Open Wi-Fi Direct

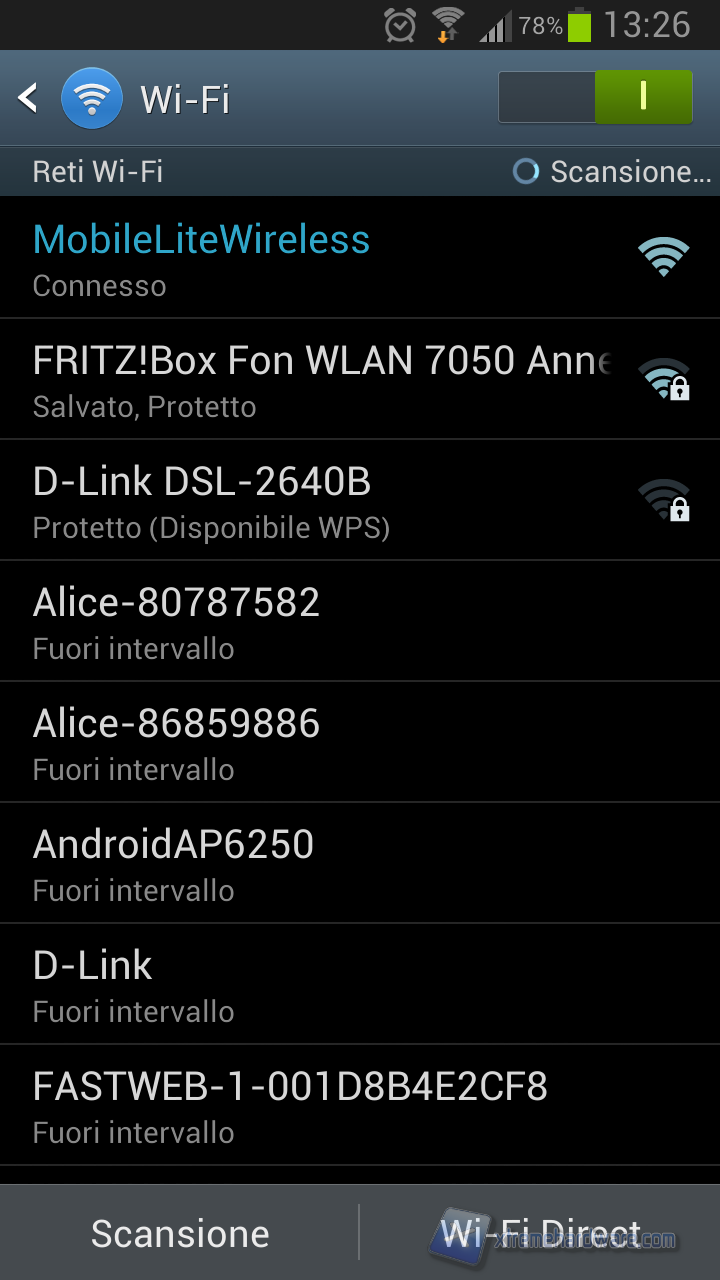[x=540, y=1233]
